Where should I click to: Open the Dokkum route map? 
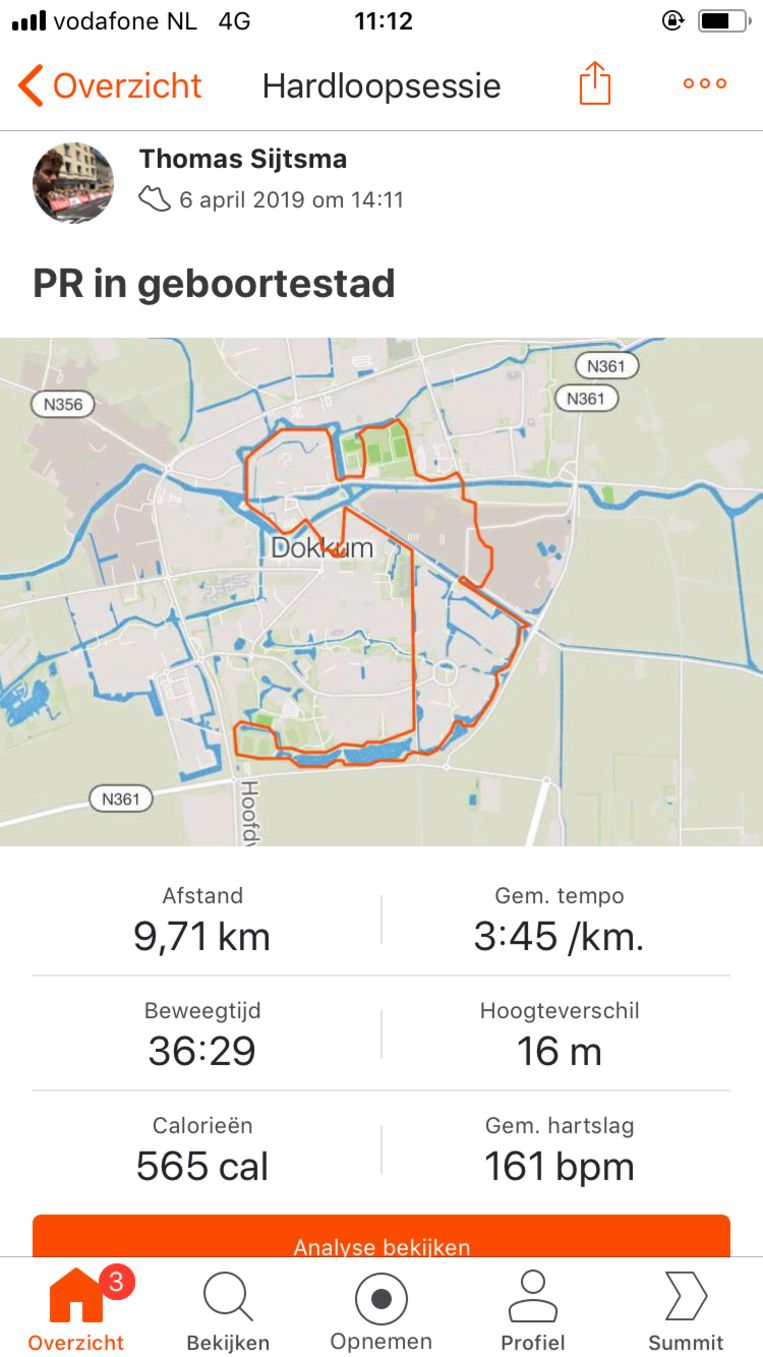coord(381,591)
